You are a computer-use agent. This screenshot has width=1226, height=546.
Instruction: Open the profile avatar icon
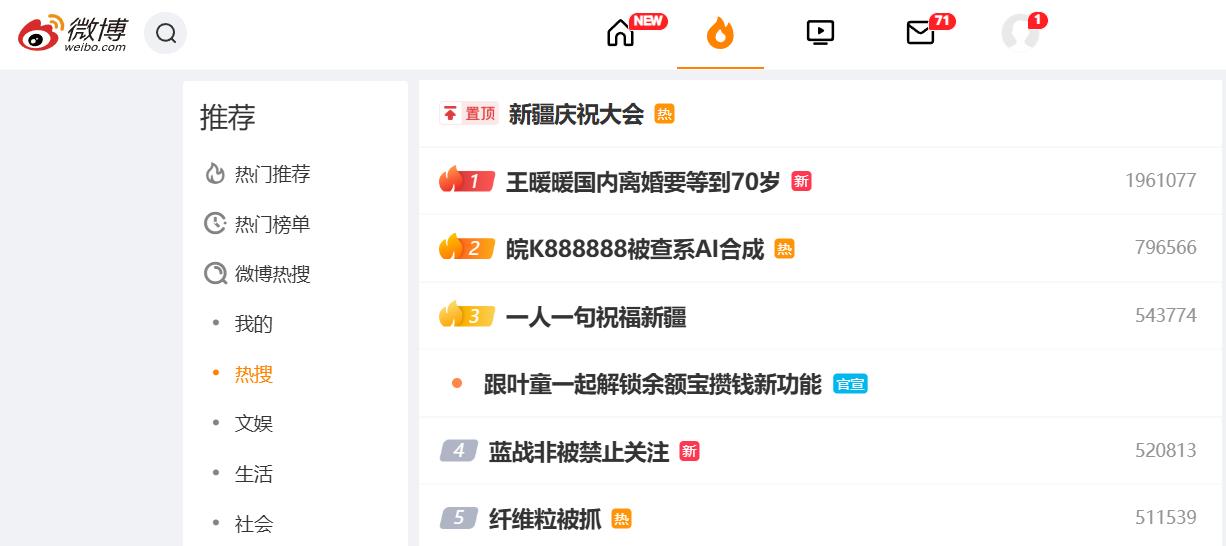click(1020, 33)
